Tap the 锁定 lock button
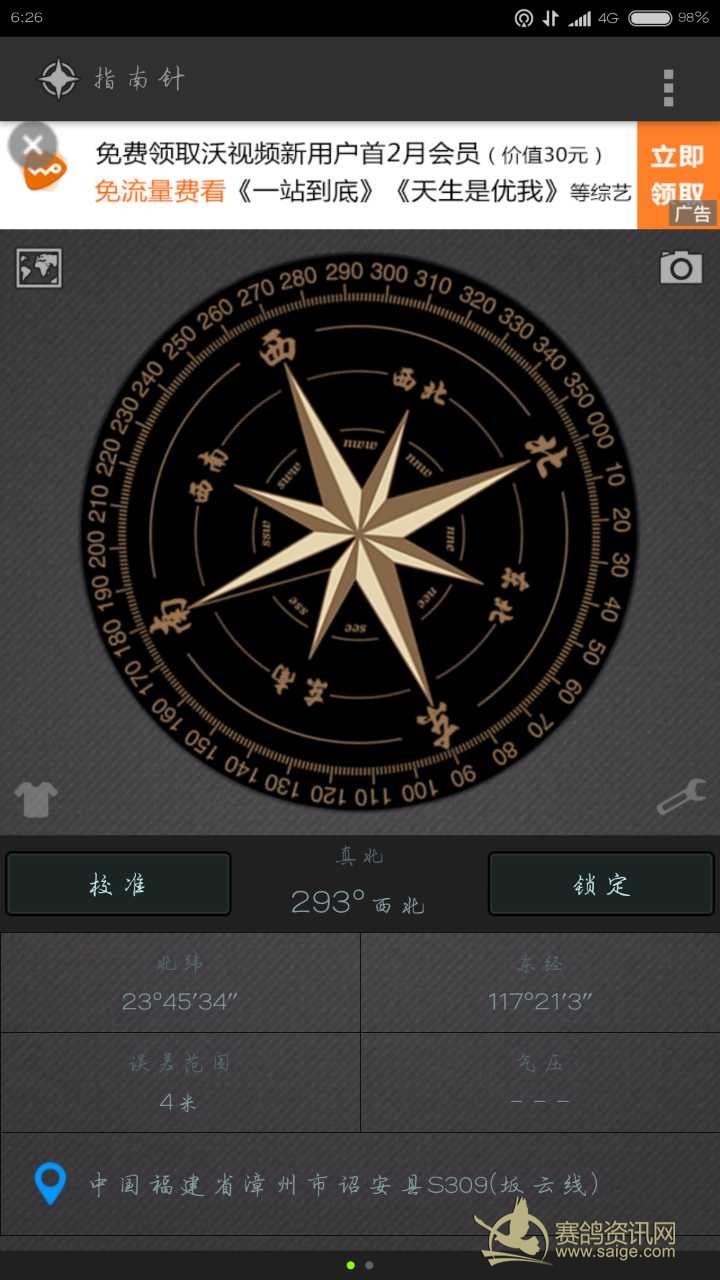 (x=601, y=884)
